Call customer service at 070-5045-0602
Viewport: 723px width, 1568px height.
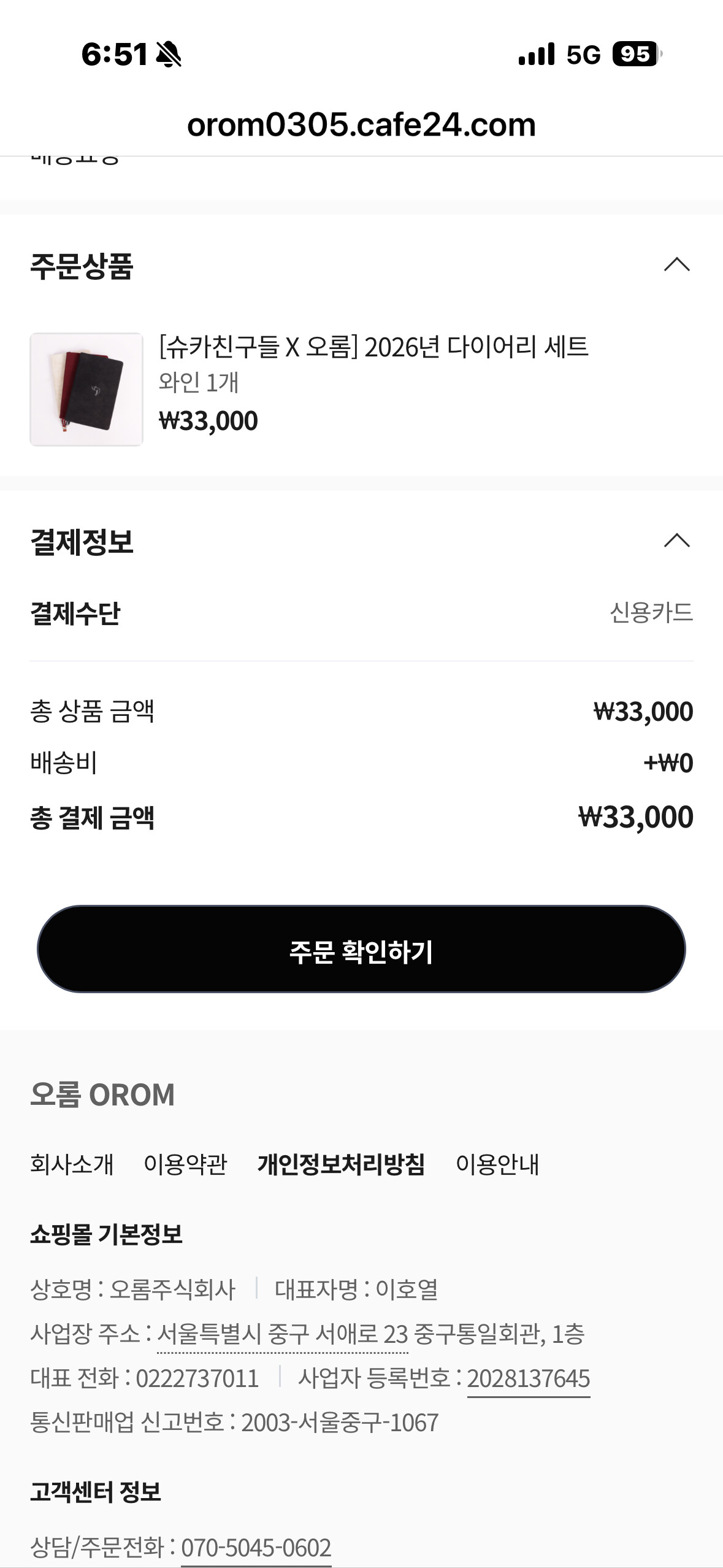(x=256, y=1548)
